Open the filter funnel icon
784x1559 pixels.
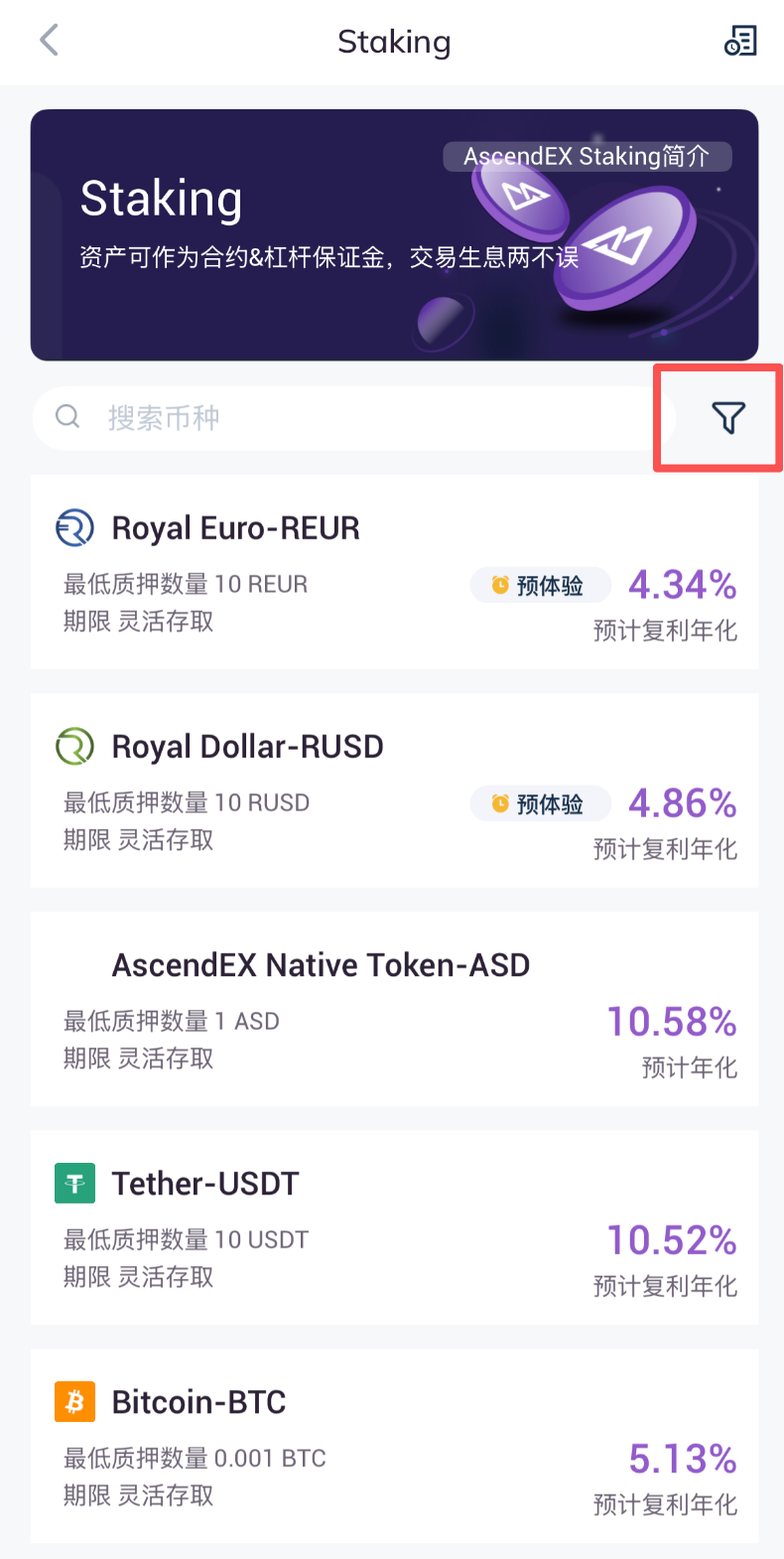[x=727, y=418]
